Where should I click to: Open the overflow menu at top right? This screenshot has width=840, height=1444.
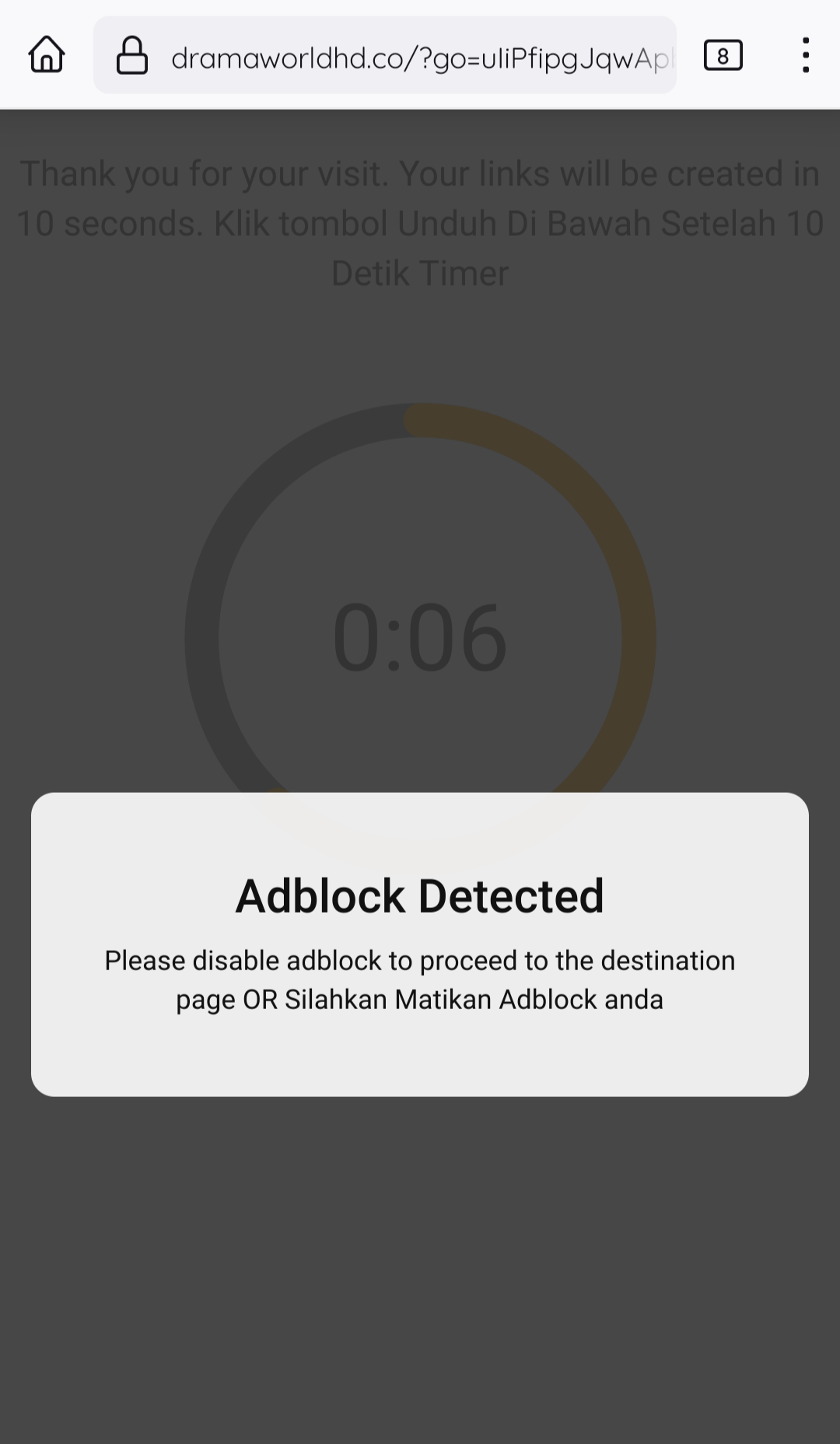pyautogui.click(x=805, y=54)
